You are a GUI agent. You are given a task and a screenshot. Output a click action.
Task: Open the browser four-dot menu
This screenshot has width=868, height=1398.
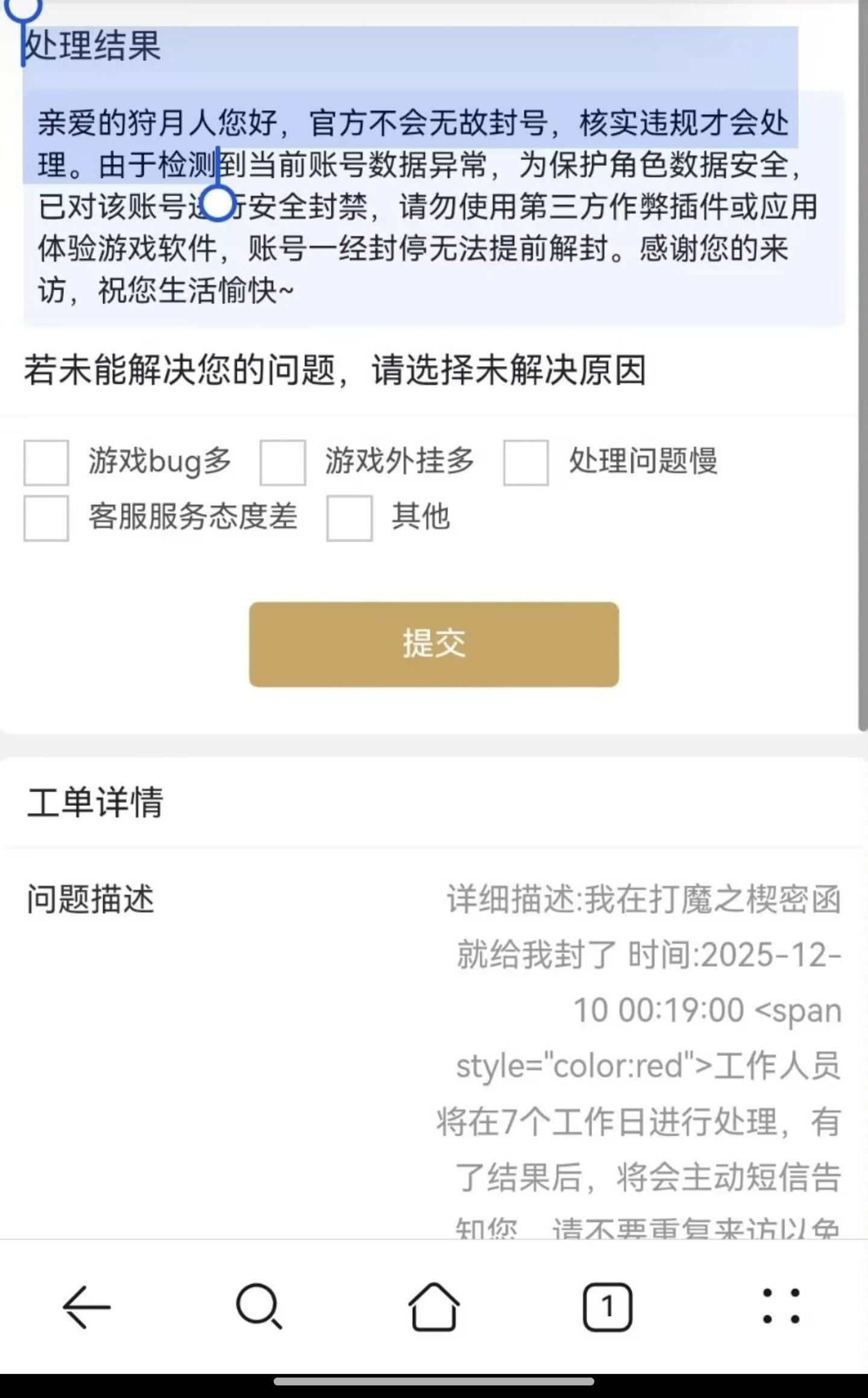coord(781,1306)
